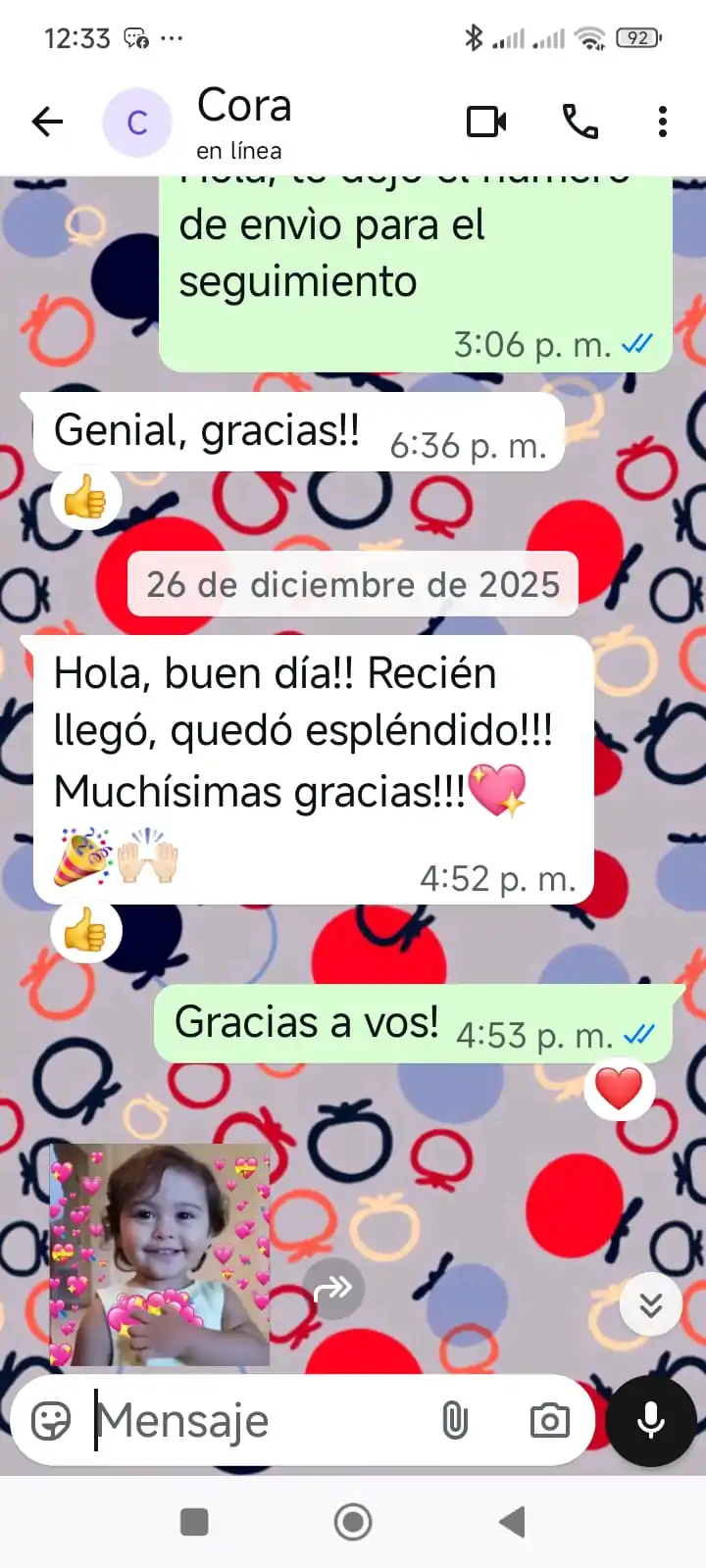View the heart reaction on Gracias a vos

[x=619, y=1090]
